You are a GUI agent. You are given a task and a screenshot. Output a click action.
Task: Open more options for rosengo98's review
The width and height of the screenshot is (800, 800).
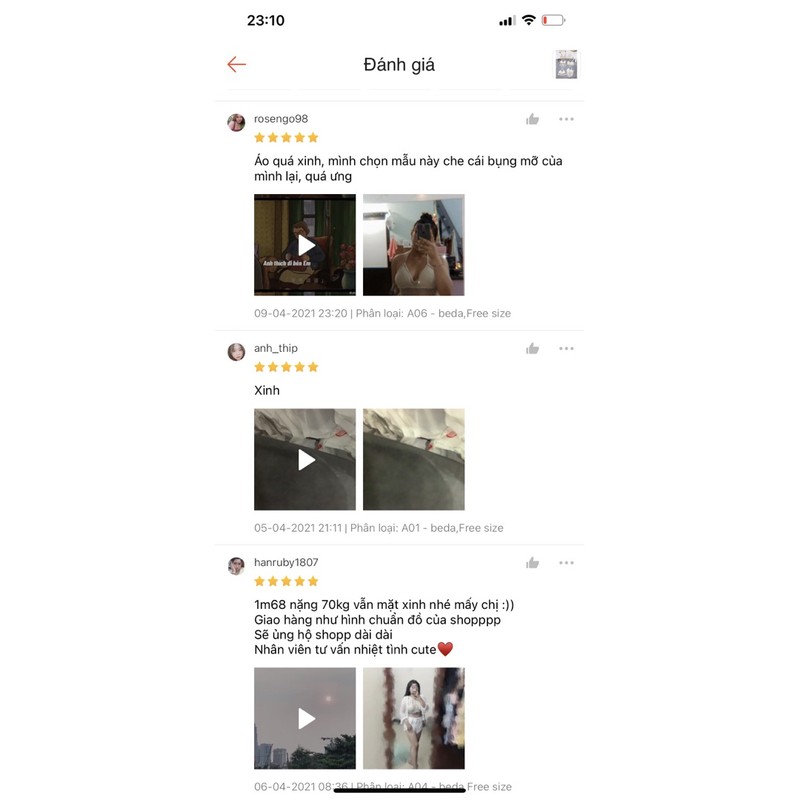566,120
